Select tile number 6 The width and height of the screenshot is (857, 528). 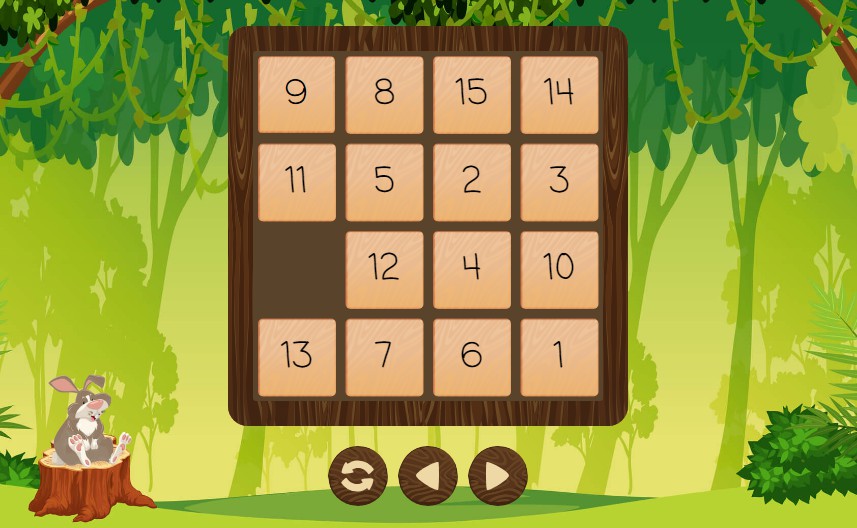pyautogui.click(x=471, y=357)
